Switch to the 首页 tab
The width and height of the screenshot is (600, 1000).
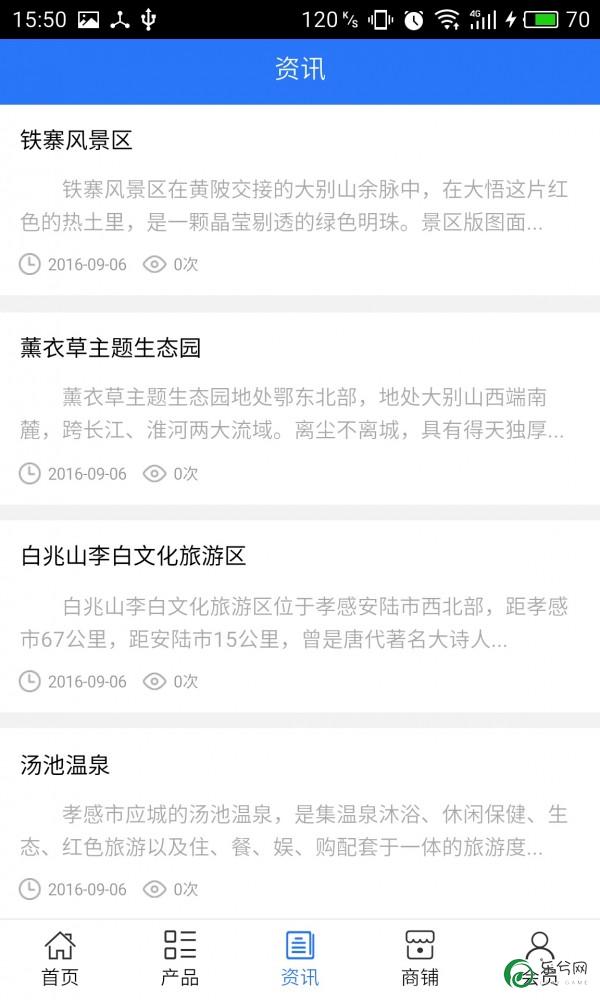coord(60,958)
